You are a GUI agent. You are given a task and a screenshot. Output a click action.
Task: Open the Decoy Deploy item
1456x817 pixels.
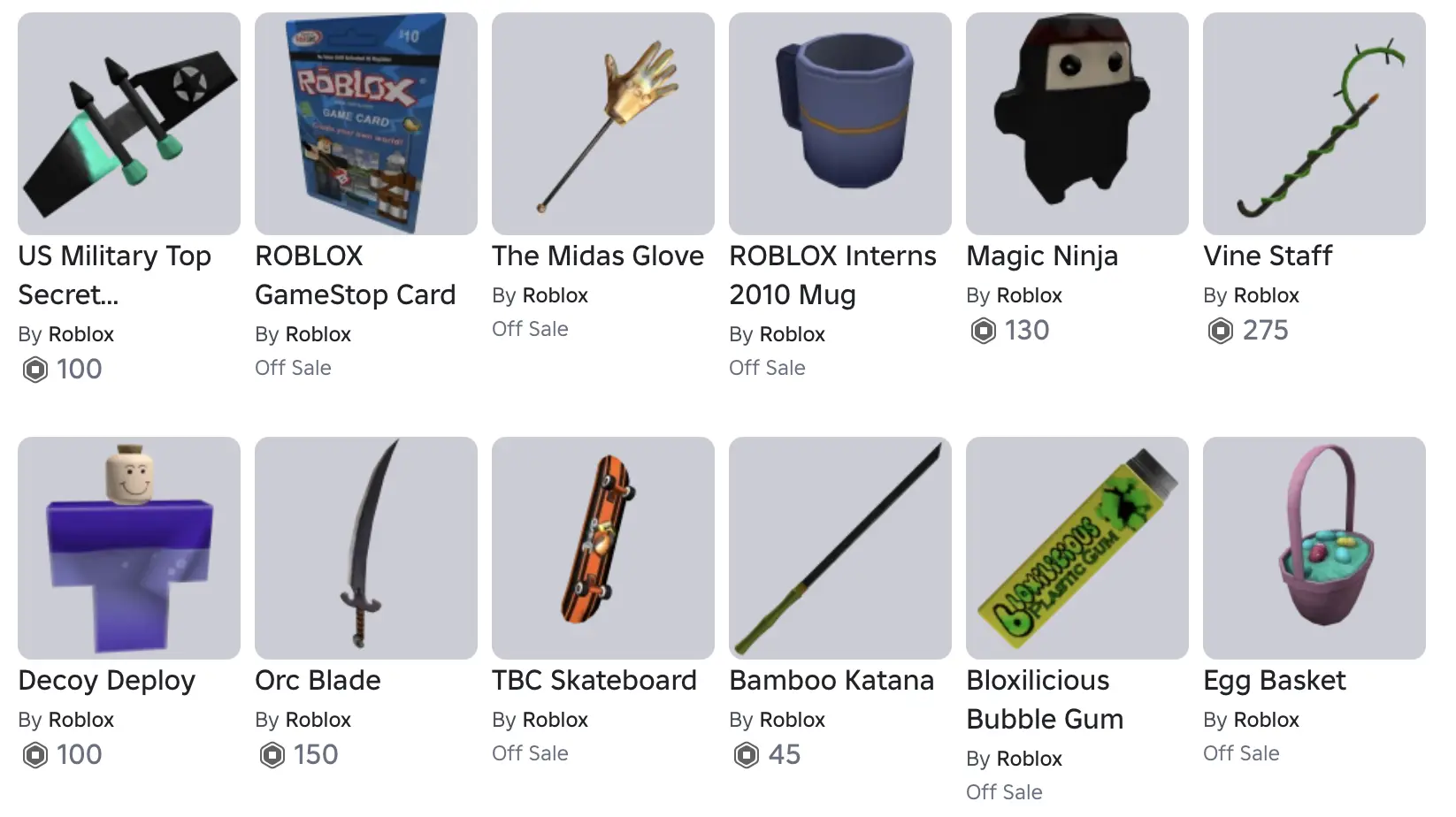129,548
